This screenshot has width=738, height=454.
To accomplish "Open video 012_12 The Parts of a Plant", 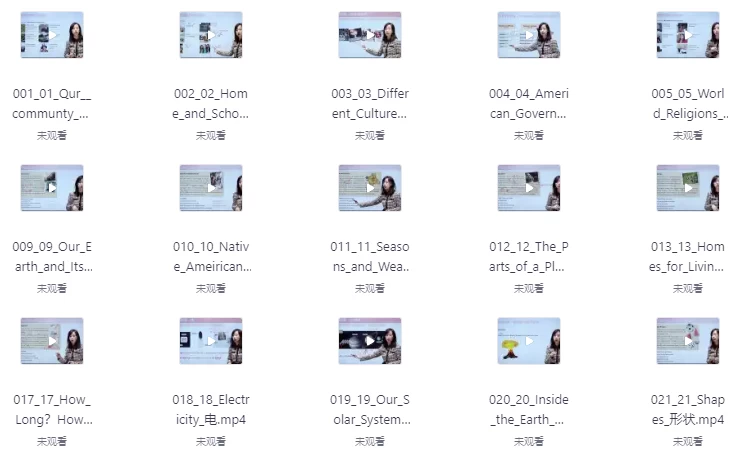I will coord(528,188).
